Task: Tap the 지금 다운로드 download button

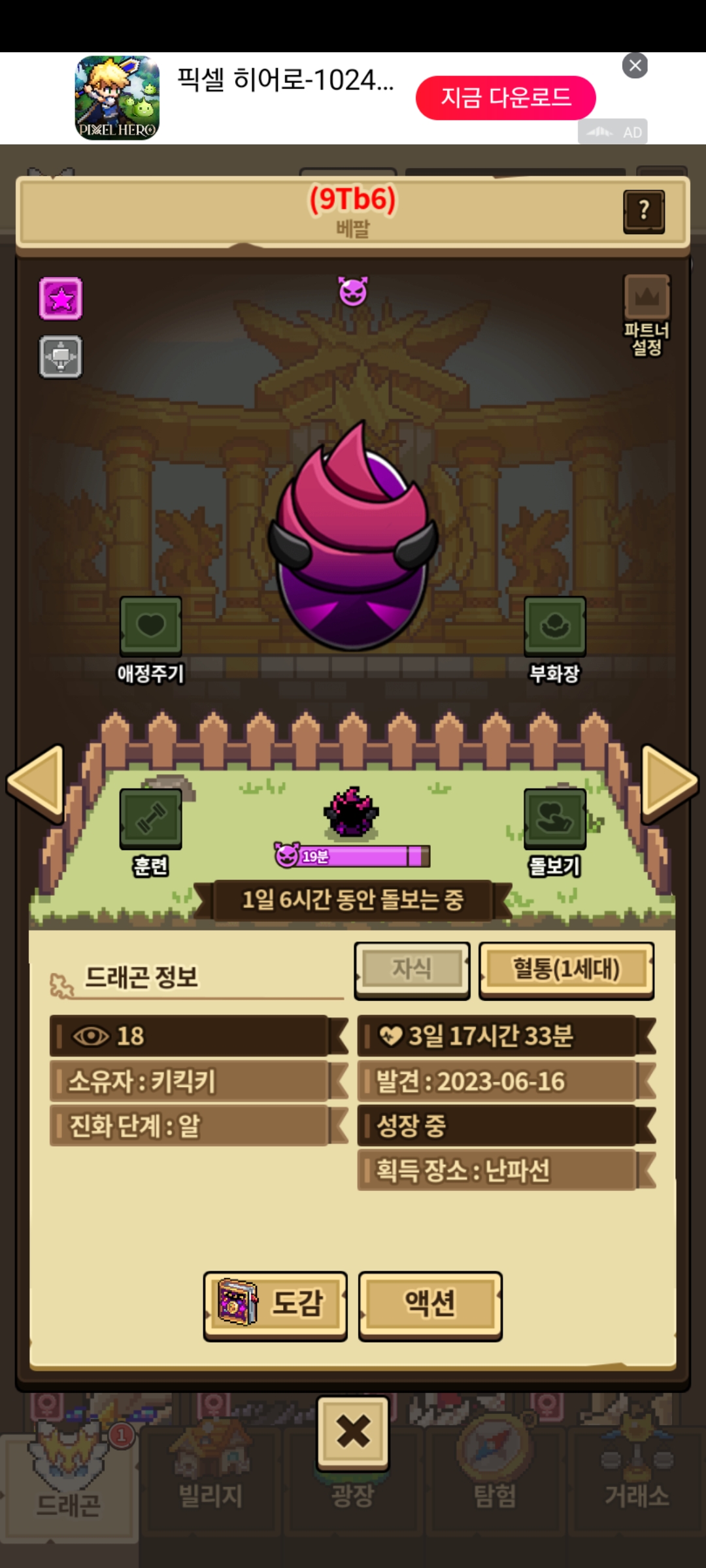Action: (x=505, y=98)
